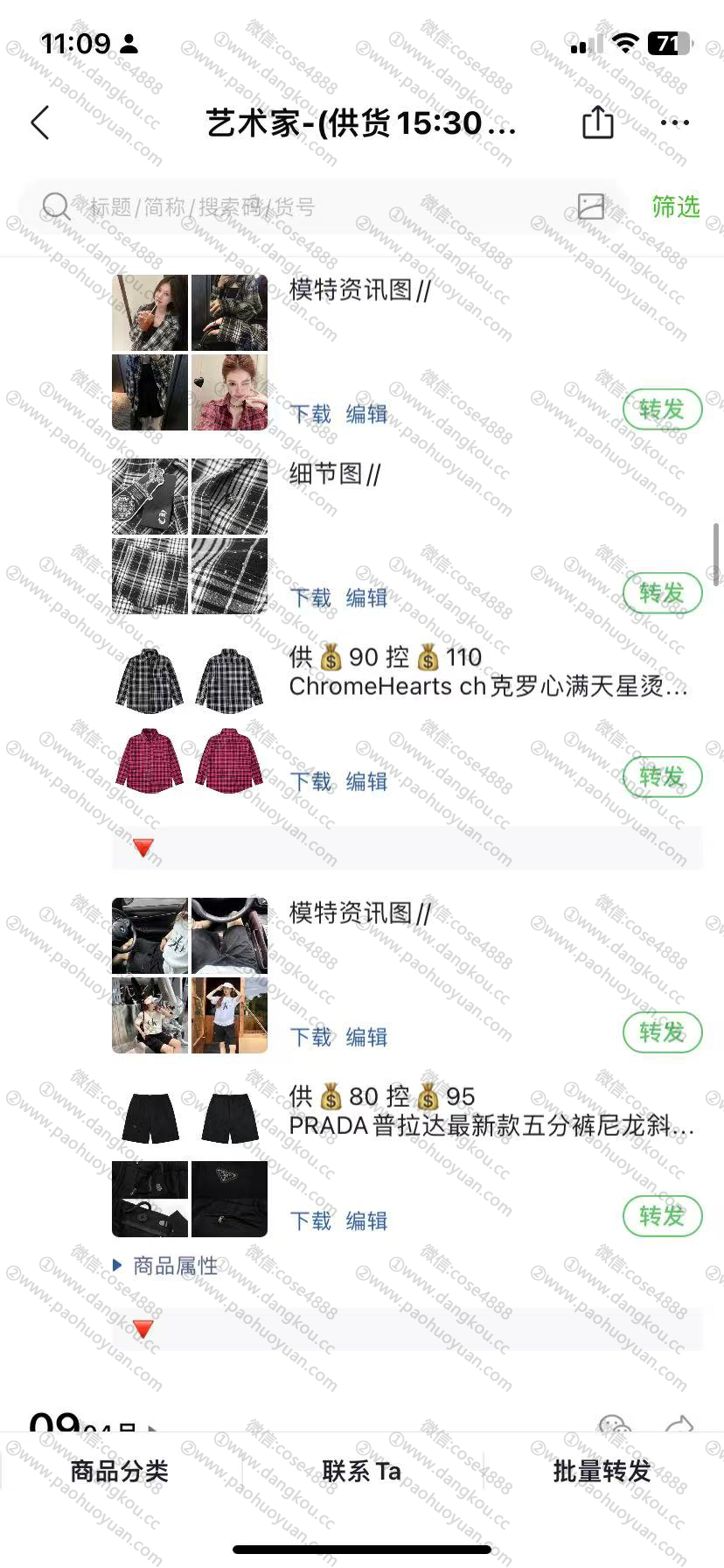Open the three-dot overflow menu
Image resolution: width=724 pixels, height=1568 pixels.
click(675, 122)
